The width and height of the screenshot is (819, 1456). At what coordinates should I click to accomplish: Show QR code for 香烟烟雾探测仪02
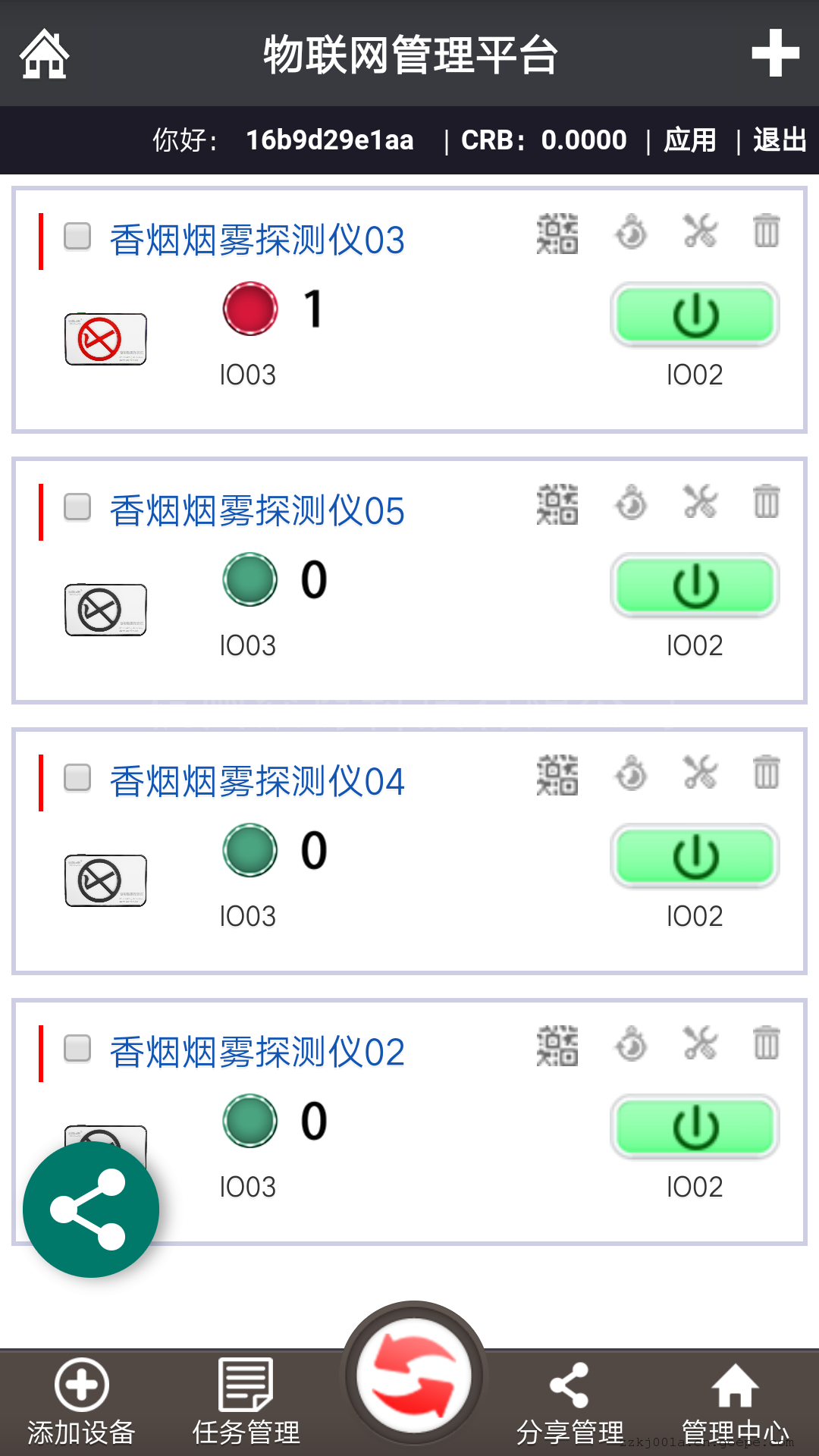[557, 1045]
